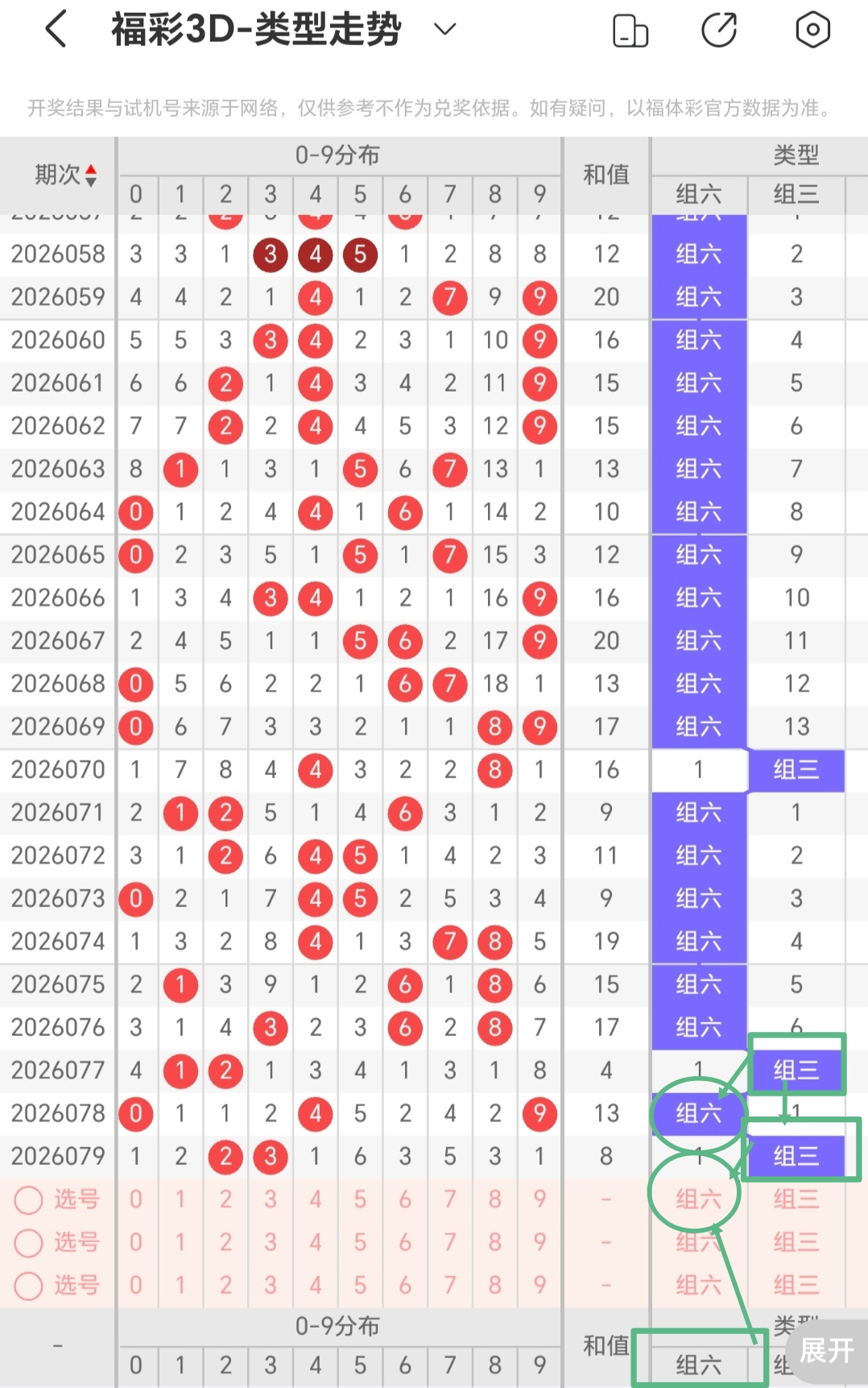Click the 组三 cell of period 2026079
868x1388 pixels.
(796, 1156)
